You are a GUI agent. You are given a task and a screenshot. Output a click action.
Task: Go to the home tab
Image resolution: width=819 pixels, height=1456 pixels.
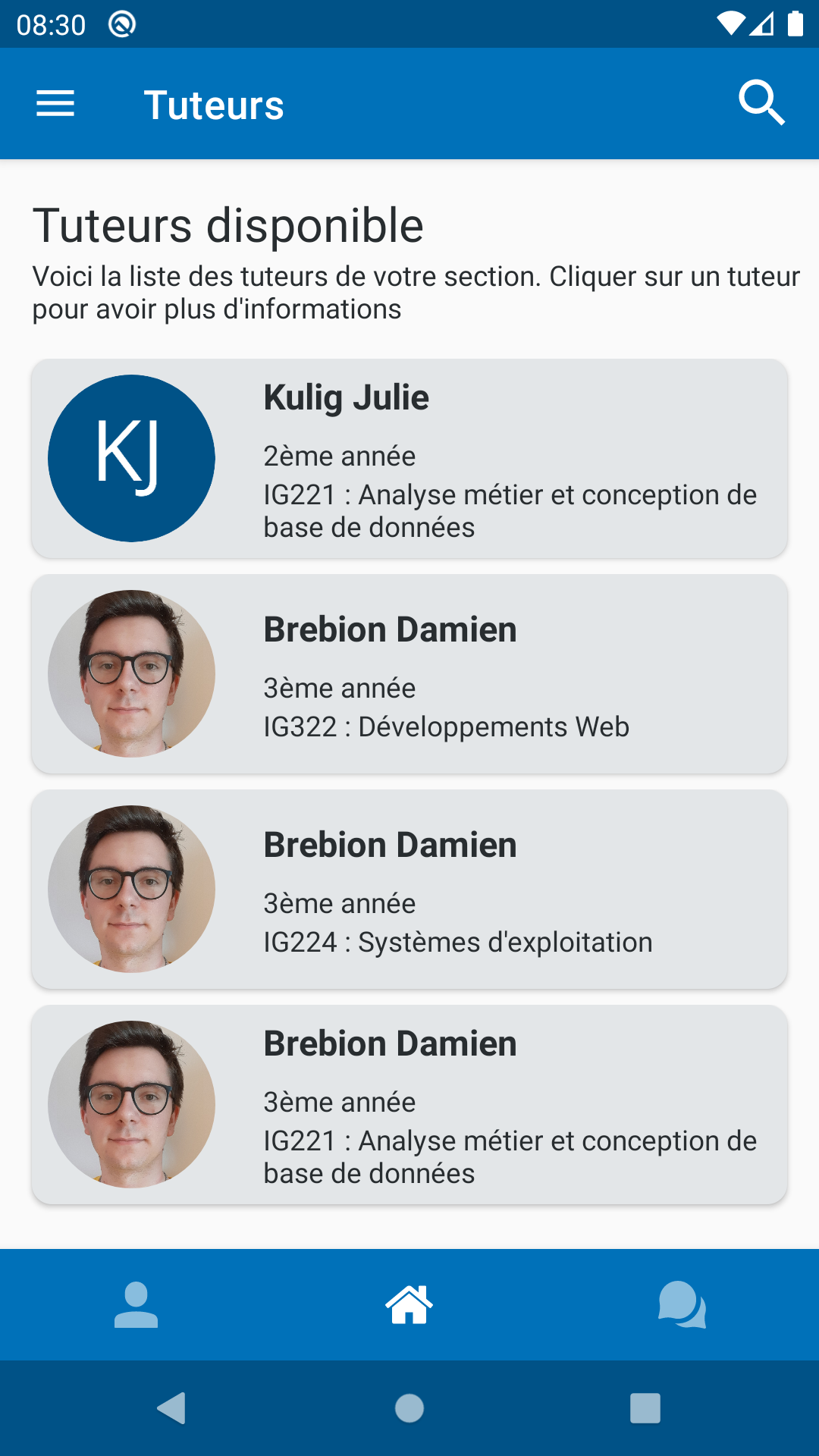[x=409, y=1305]
